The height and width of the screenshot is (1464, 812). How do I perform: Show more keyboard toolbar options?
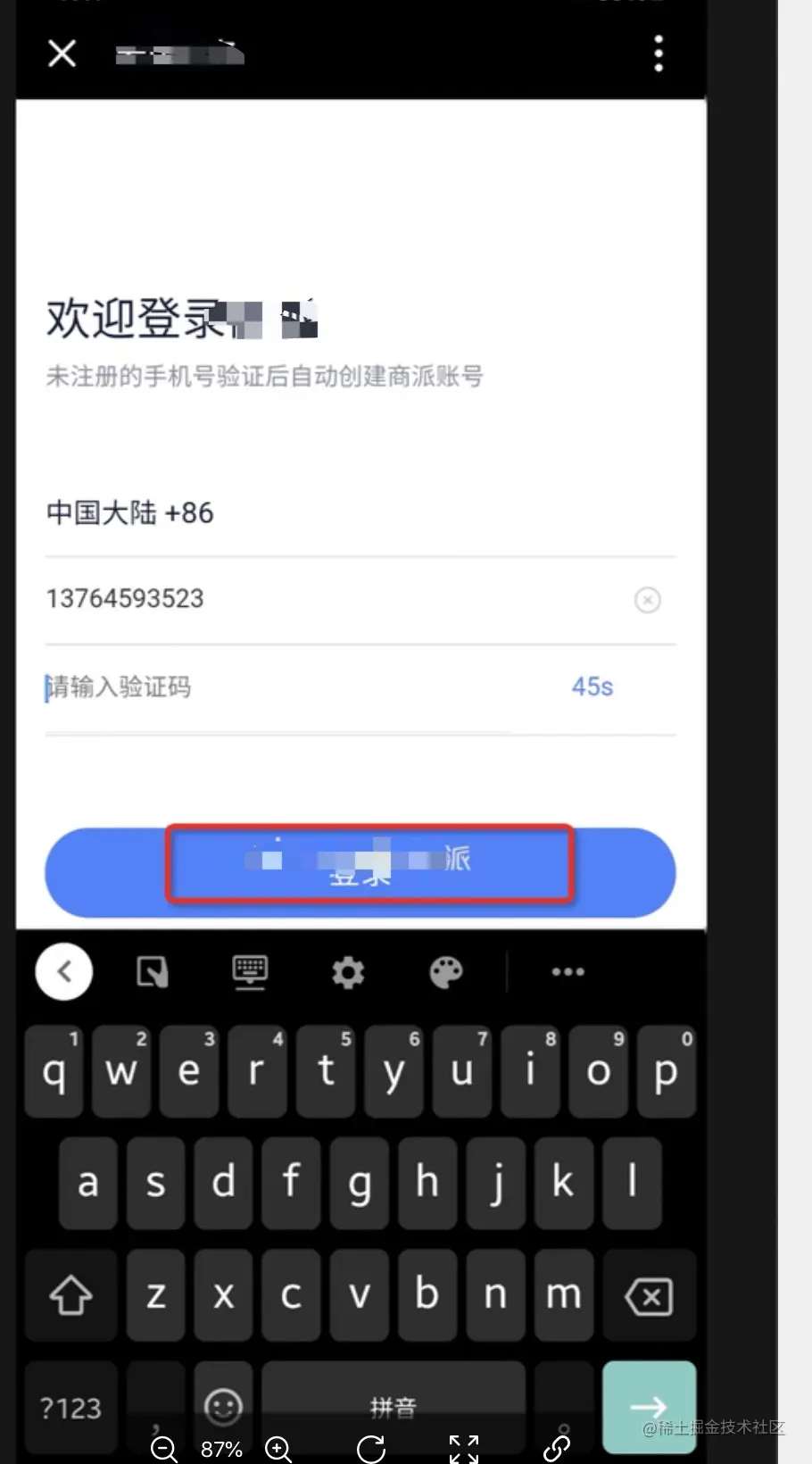click(x=568, y=972)
